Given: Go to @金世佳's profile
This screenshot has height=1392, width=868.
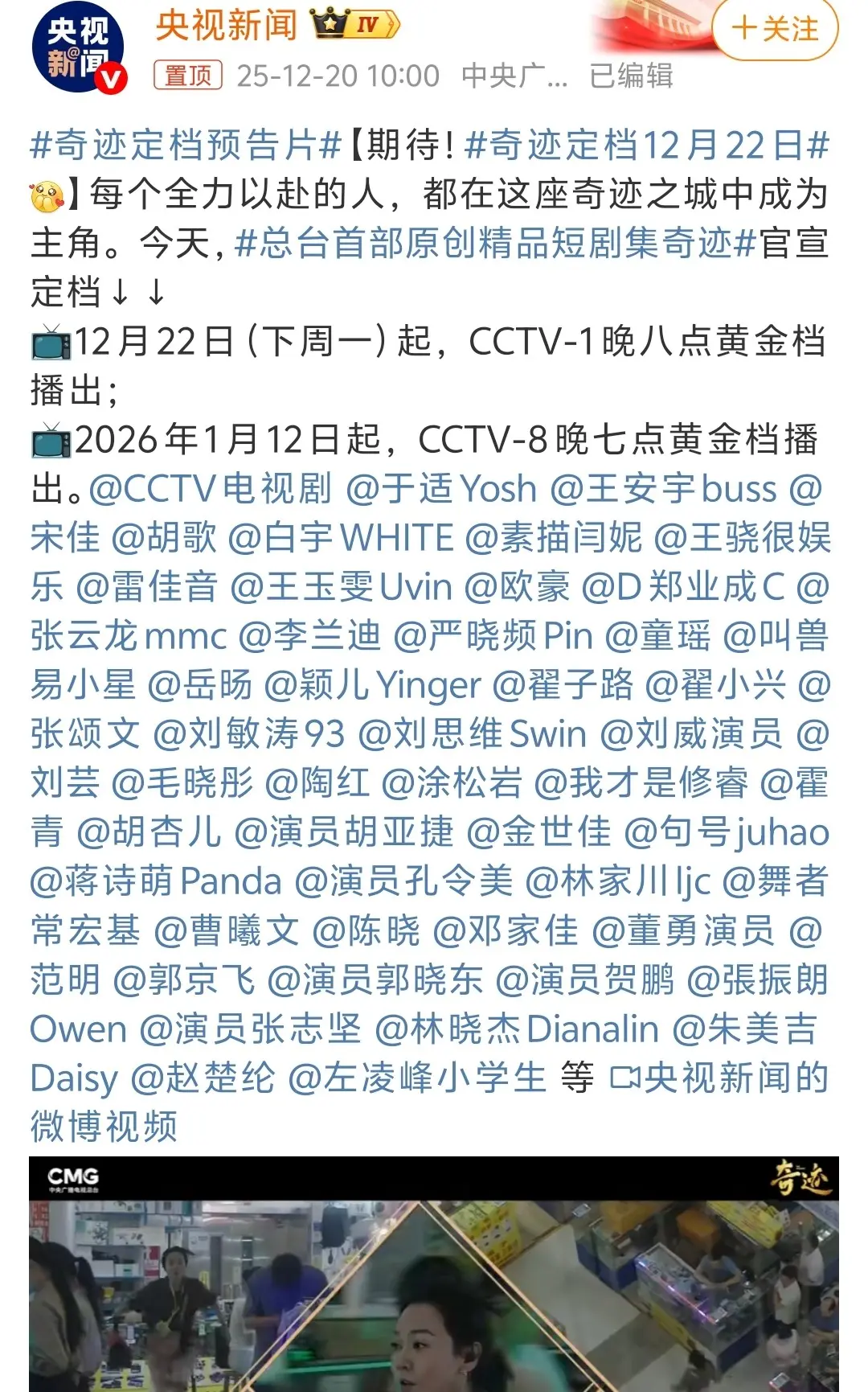Looking at the screenshot, I should click(x=538, y=832).
